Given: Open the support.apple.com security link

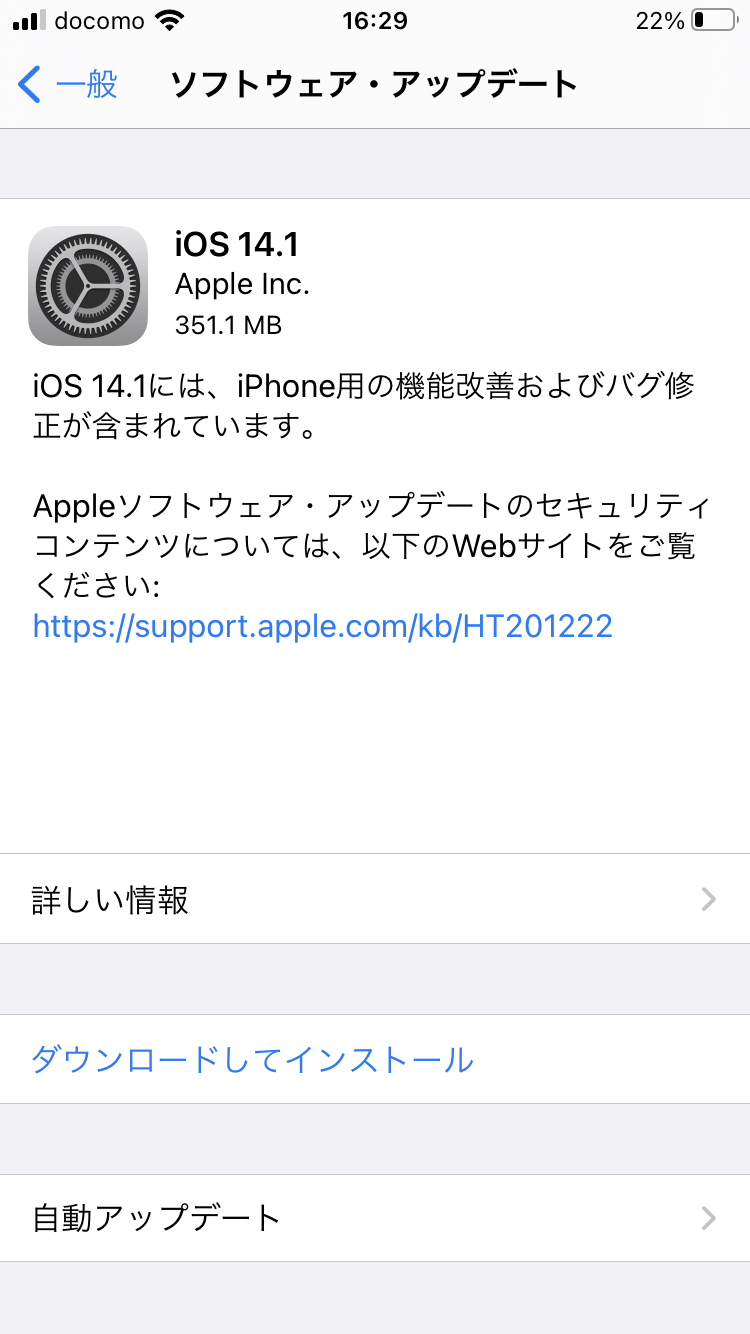Looking at the screenshot, I should pos(322,626).
